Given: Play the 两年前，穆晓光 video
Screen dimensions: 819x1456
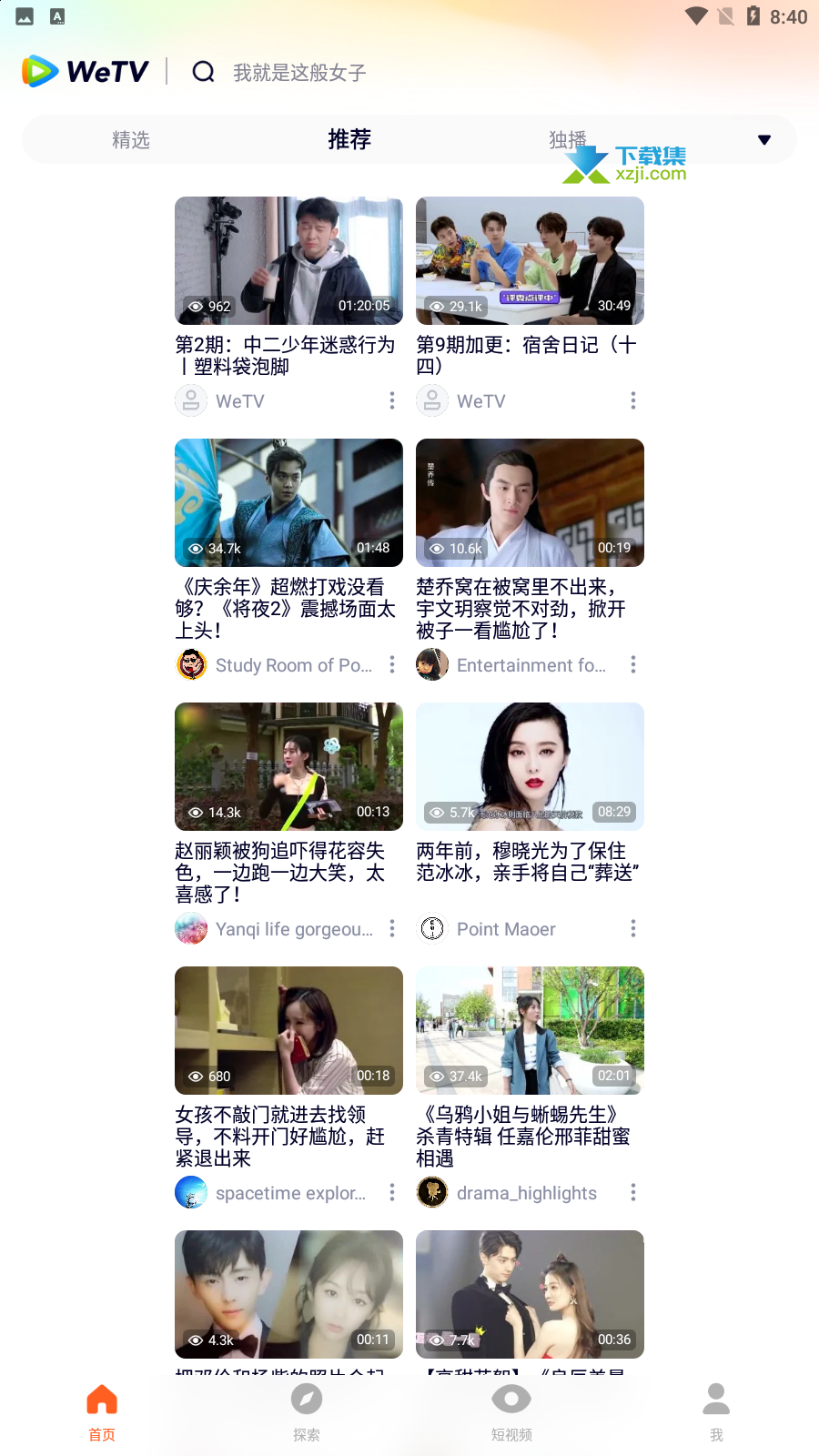Looking at the screenshot, I should pyautogui.click(x=530, y=766).
